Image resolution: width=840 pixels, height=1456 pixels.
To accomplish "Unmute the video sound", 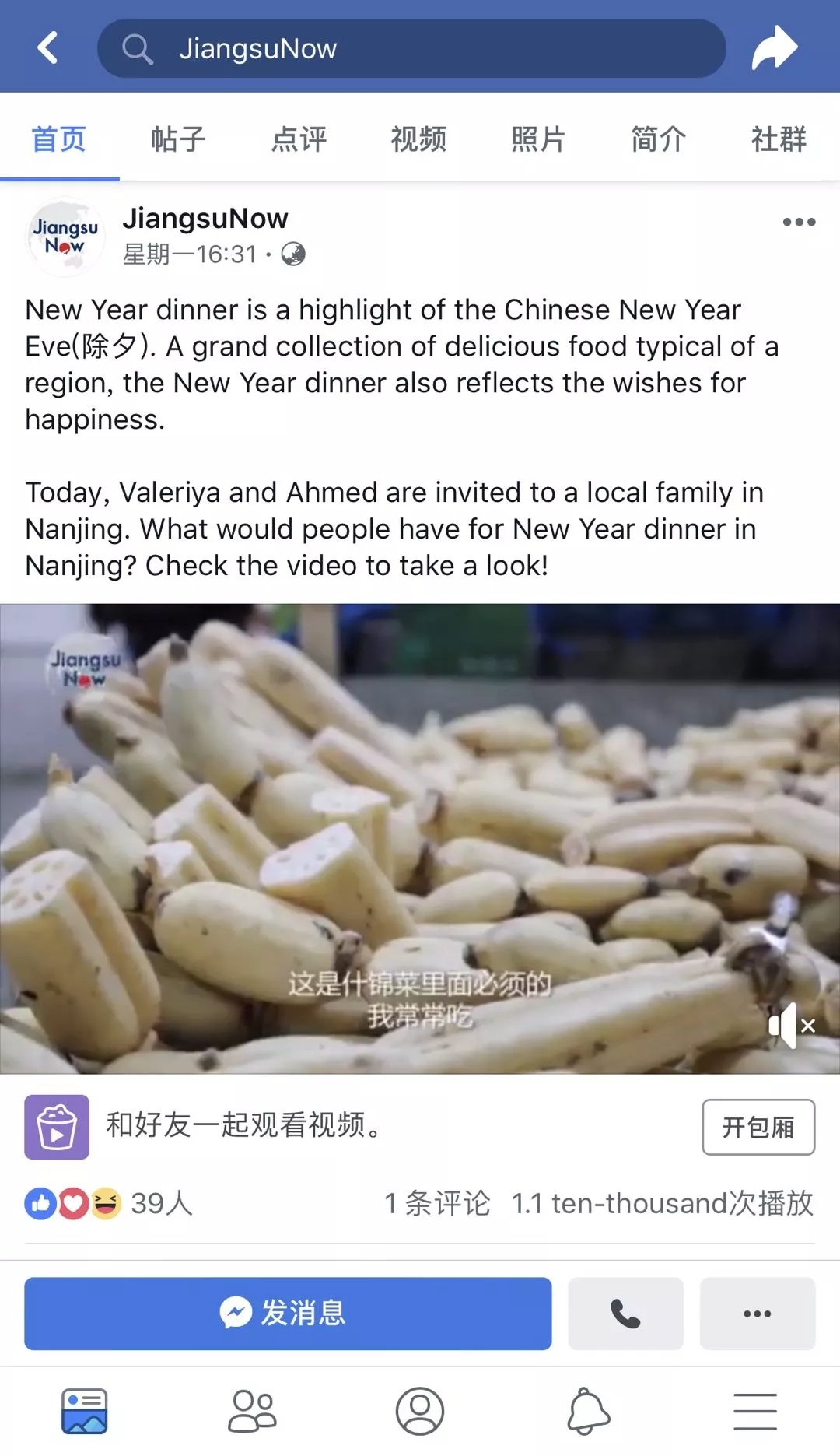I will (x=791, y=1026).
